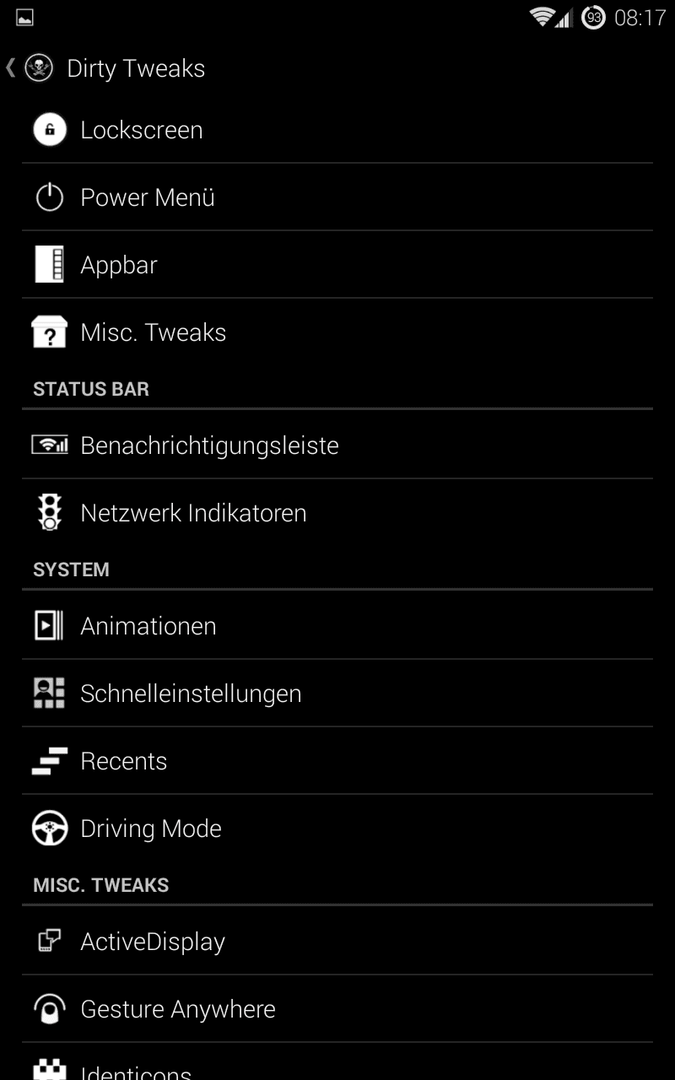Screen dimensions: 675x1080
Task: Go back via Dirty Tweaks header arrow
Action: [x=11, y=68]
